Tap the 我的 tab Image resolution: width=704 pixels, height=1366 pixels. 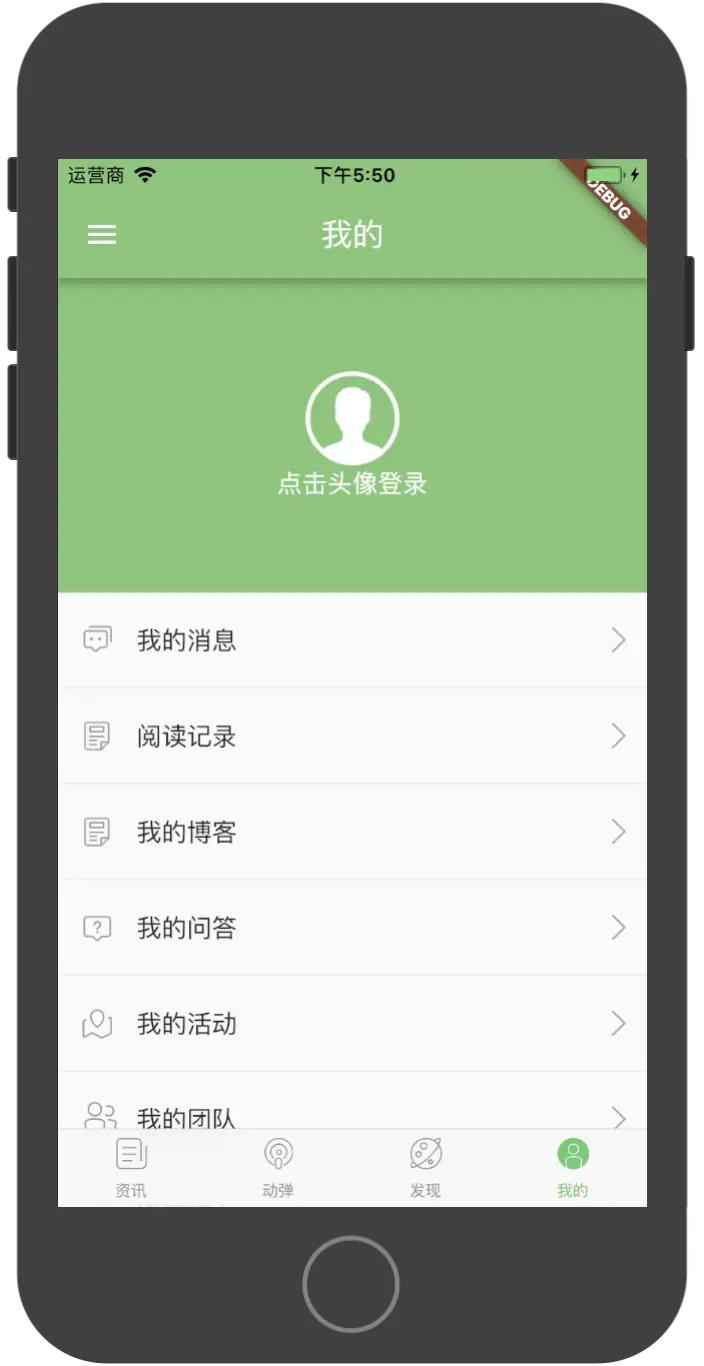pyautogui.click(x=573, y=1166)
